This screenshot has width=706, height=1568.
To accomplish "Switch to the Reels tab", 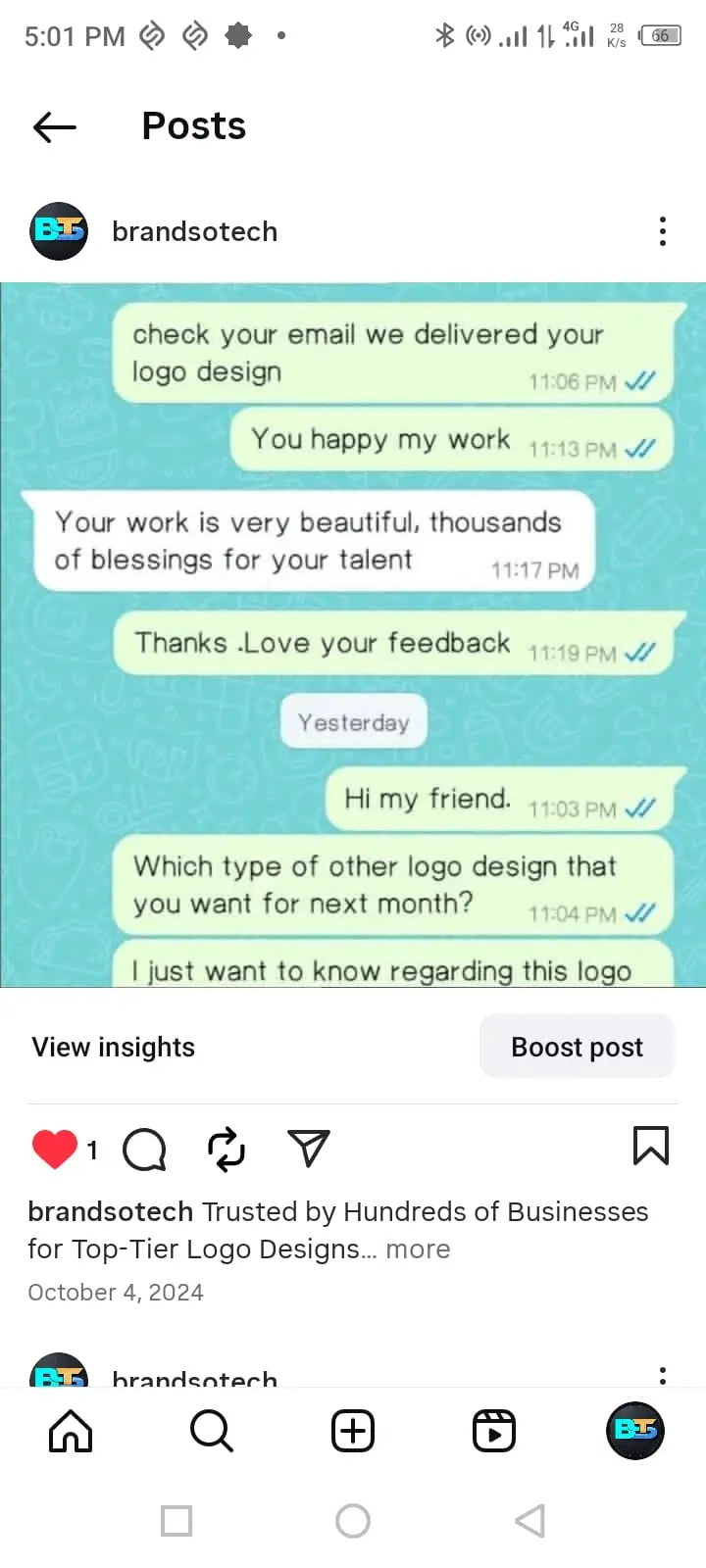I will coord(494,1432).
